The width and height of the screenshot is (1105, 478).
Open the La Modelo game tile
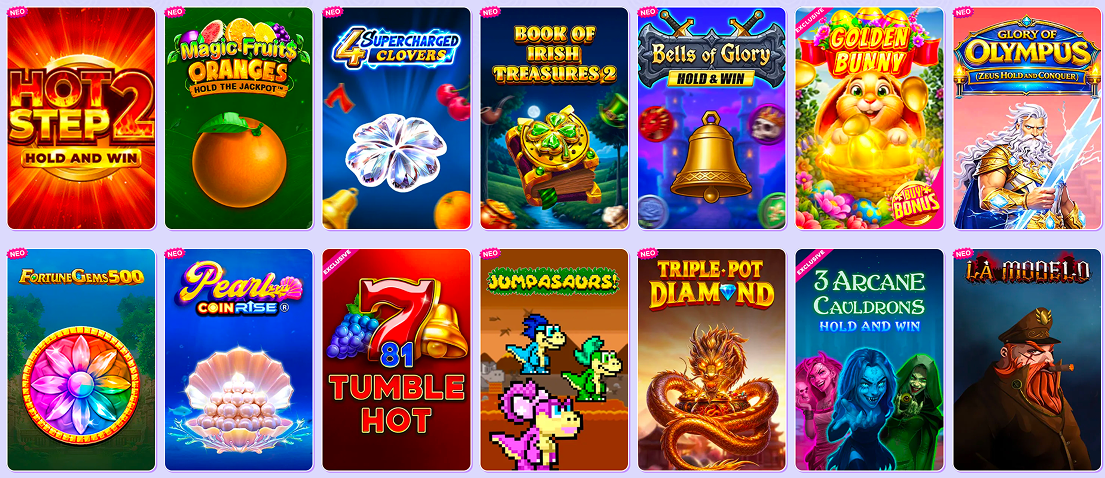point(1027,360)
